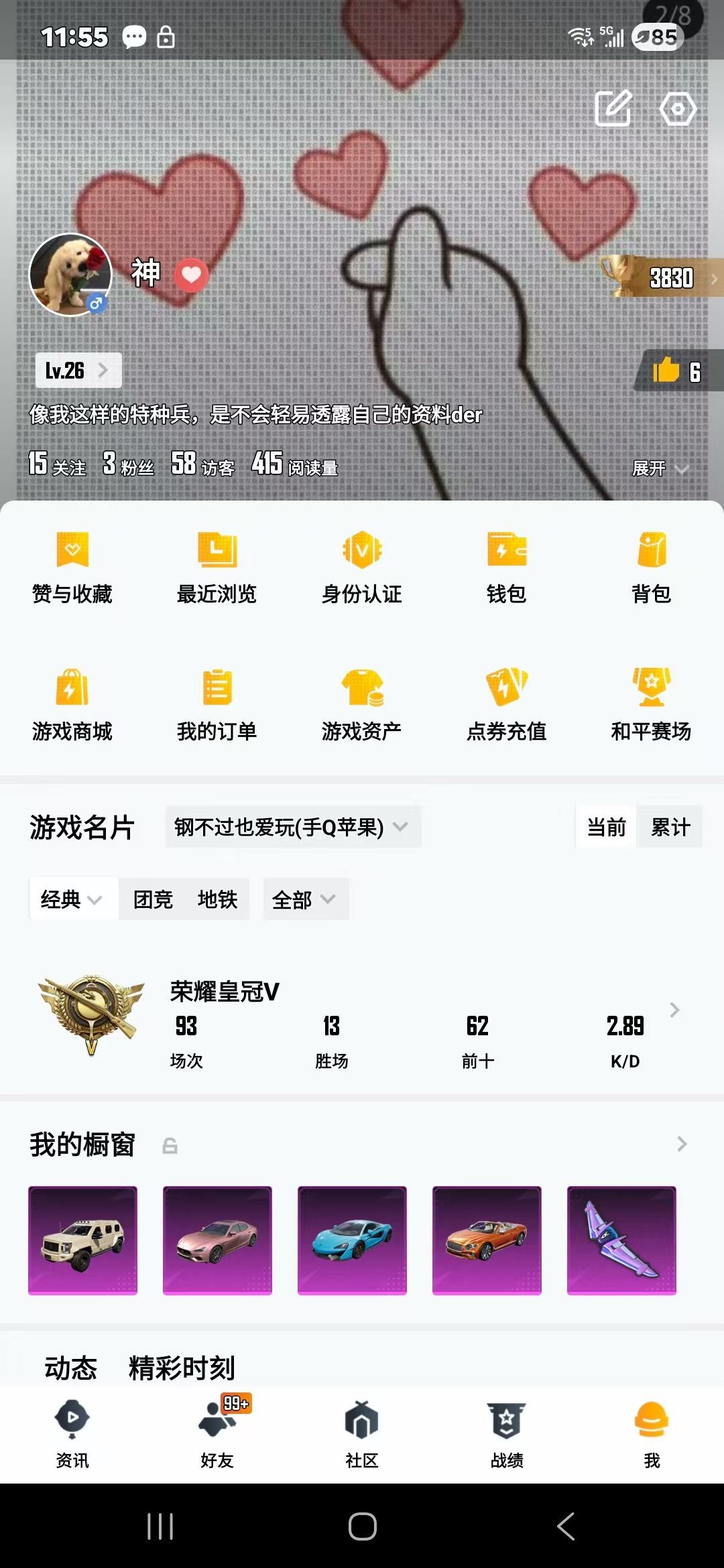Expand the profile info with 展开

coord(660,468)
